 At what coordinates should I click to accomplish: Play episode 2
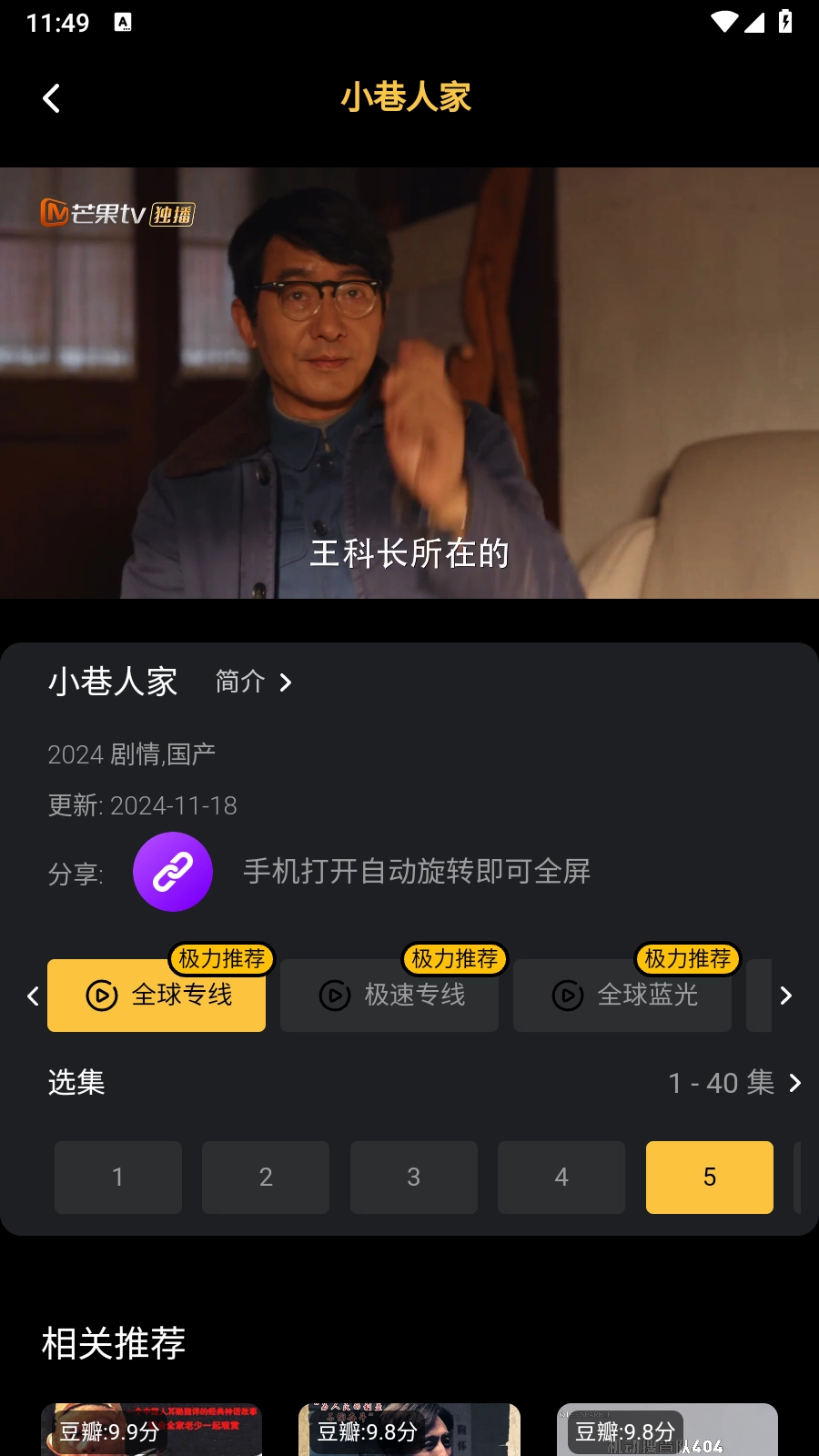(266, 1177)
